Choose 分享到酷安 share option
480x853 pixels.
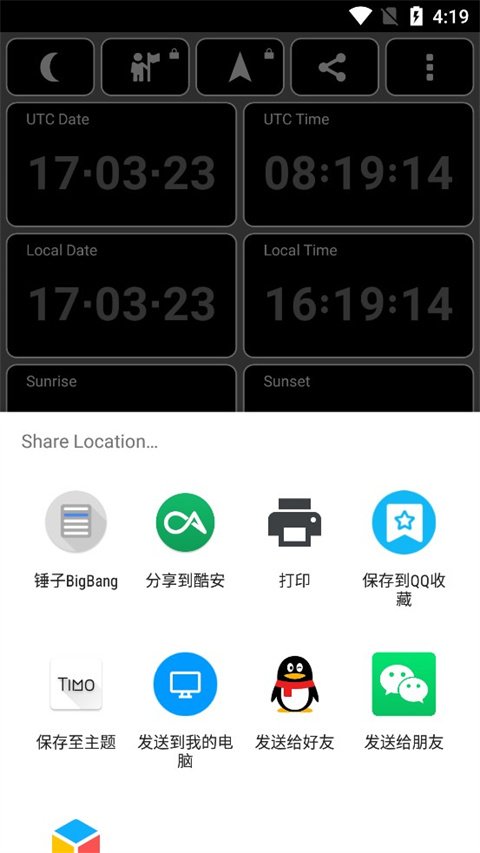tap(185, 542)
